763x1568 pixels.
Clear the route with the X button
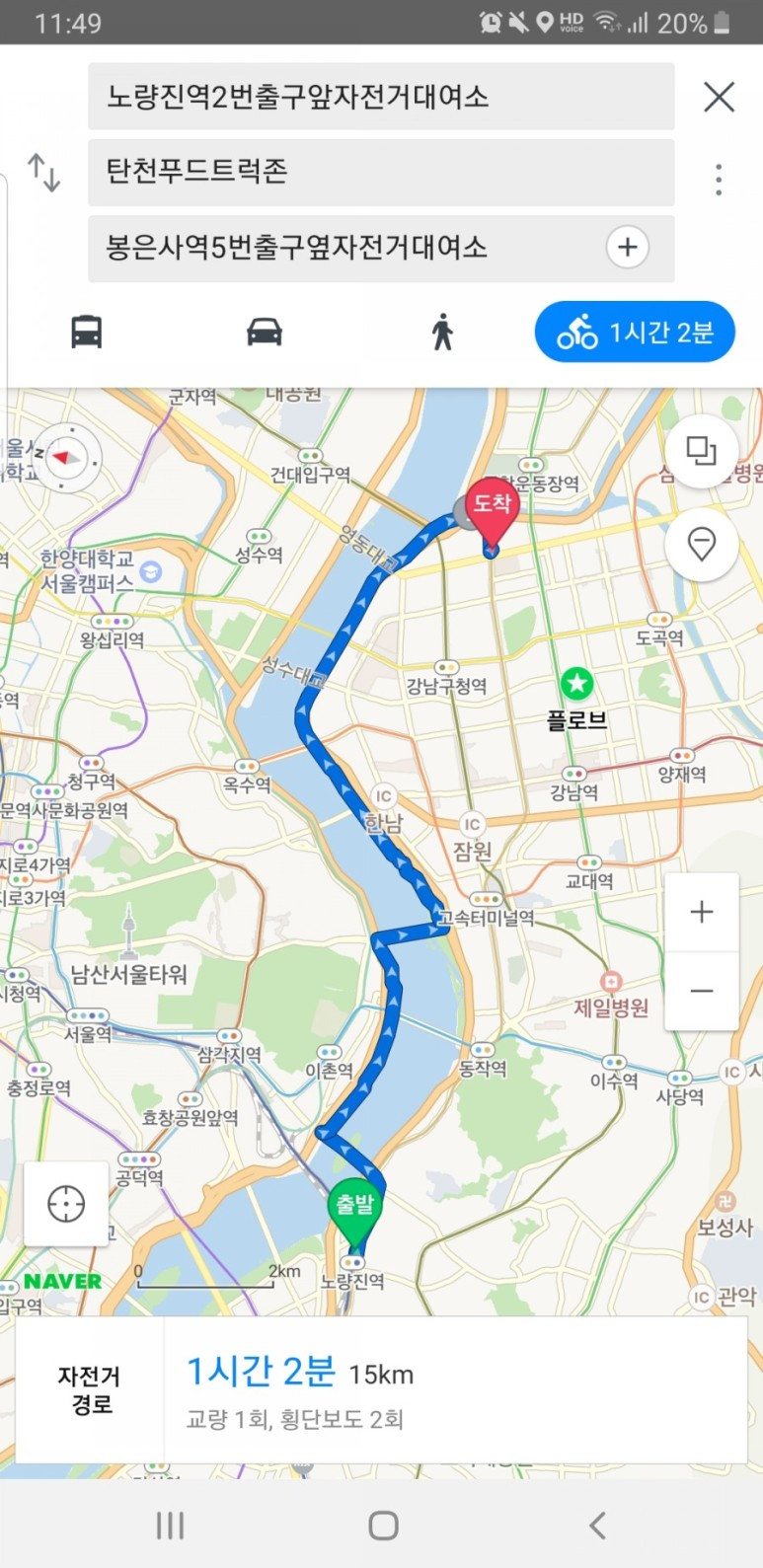click(719, 97)
